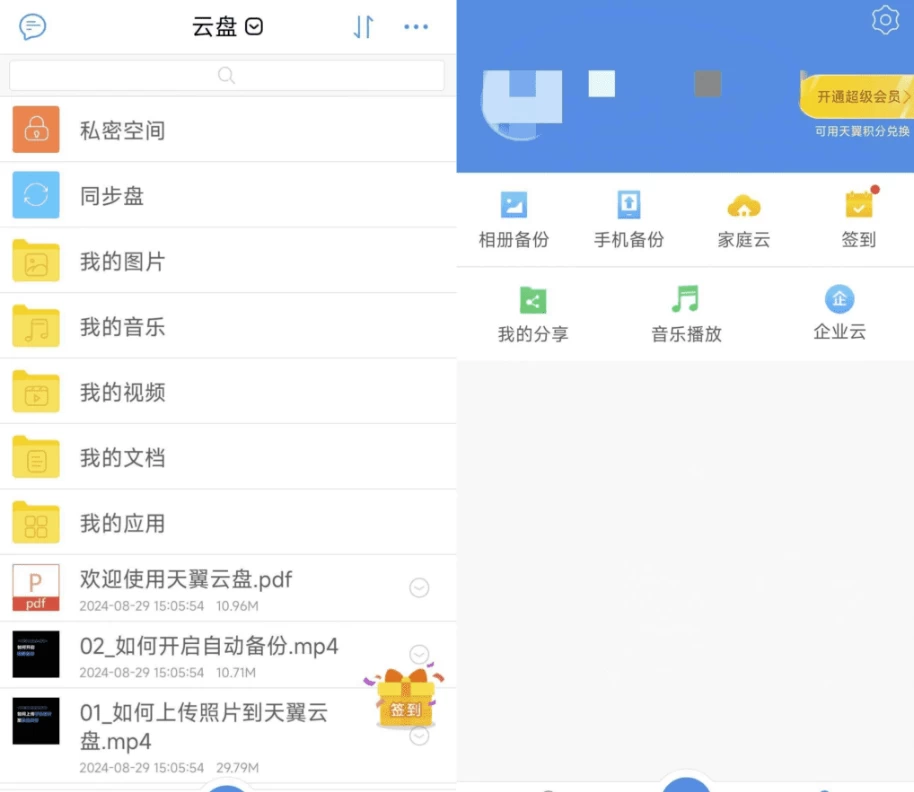
Task: Open the settings gear icon
Action: tap(885, 20)
